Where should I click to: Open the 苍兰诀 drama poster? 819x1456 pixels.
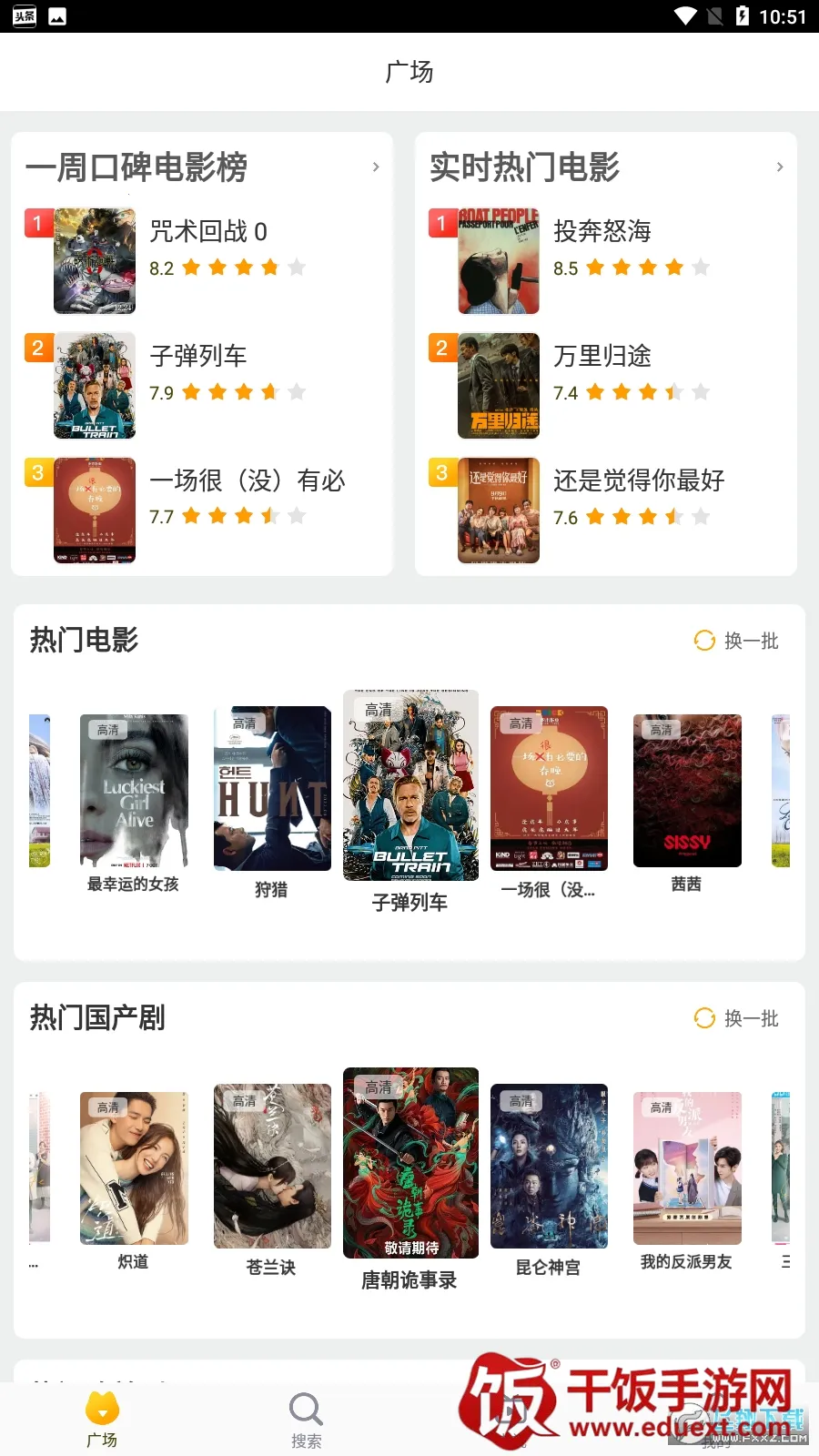(x=272, y=1166)
